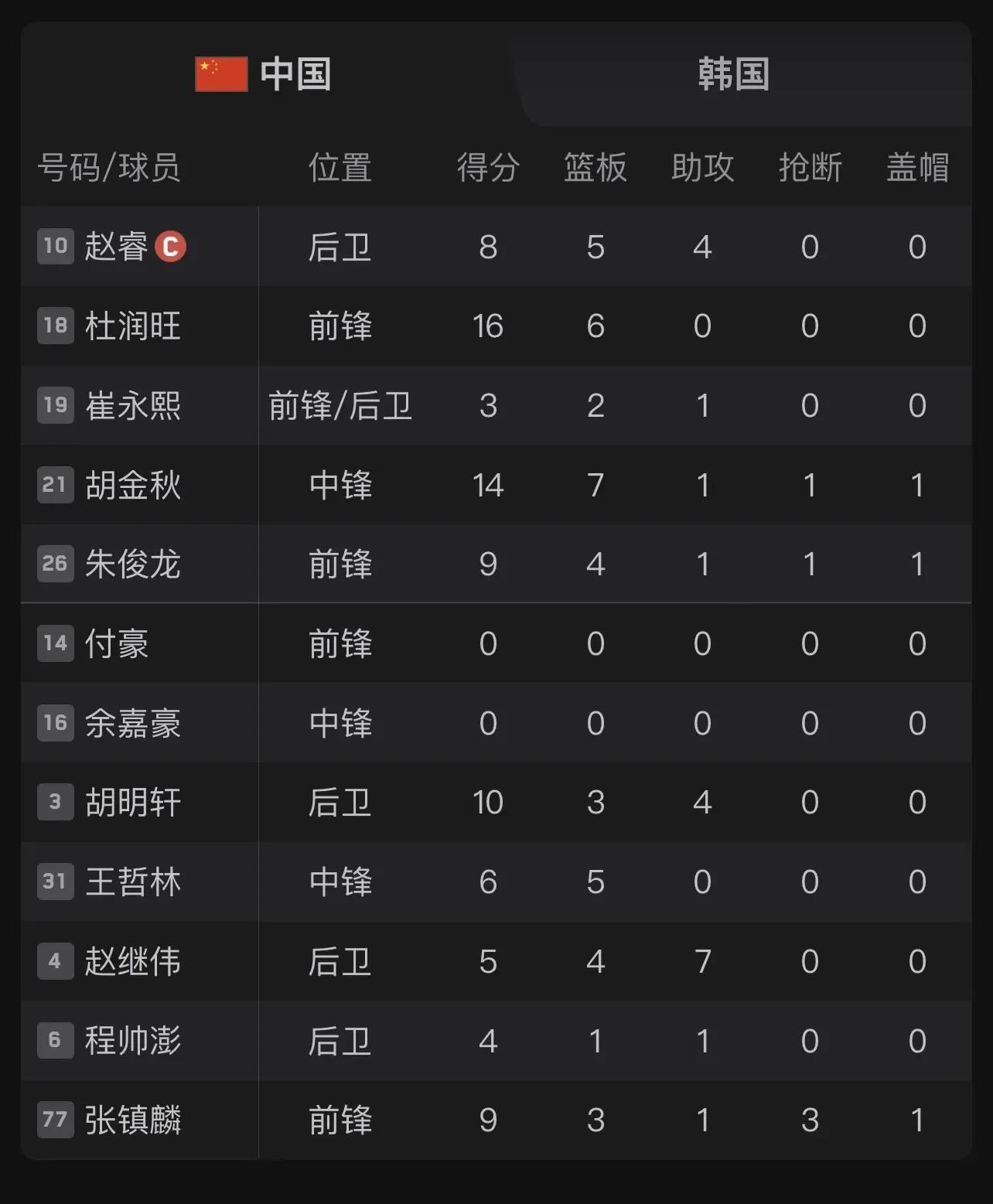Click the jersey number badge 16 for 余嘉豪

54,722
